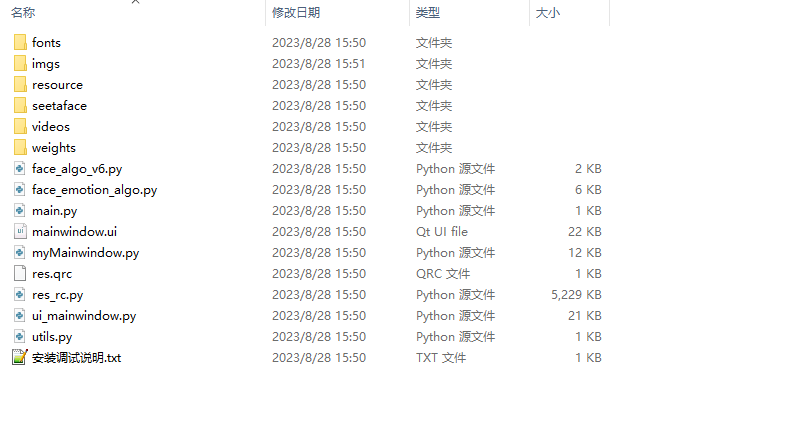Open the seetaface folder
Viewport: 806px width, 439px height.
[58, 106]
